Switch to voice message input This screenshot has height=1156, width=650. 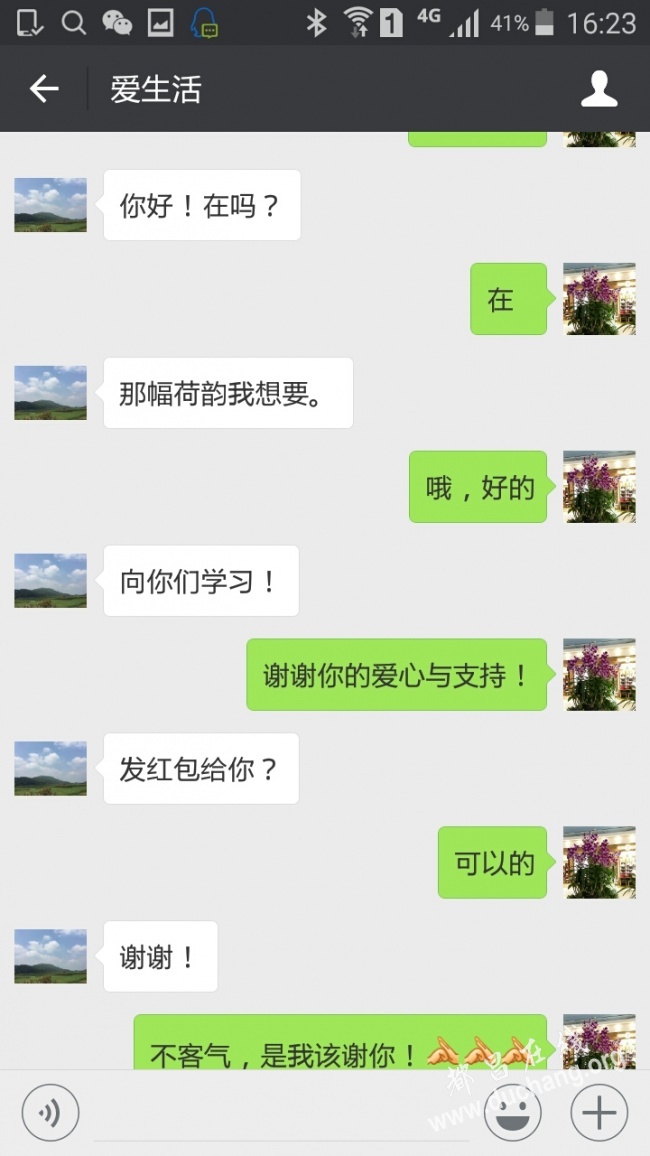click(x=50, y=1112)
